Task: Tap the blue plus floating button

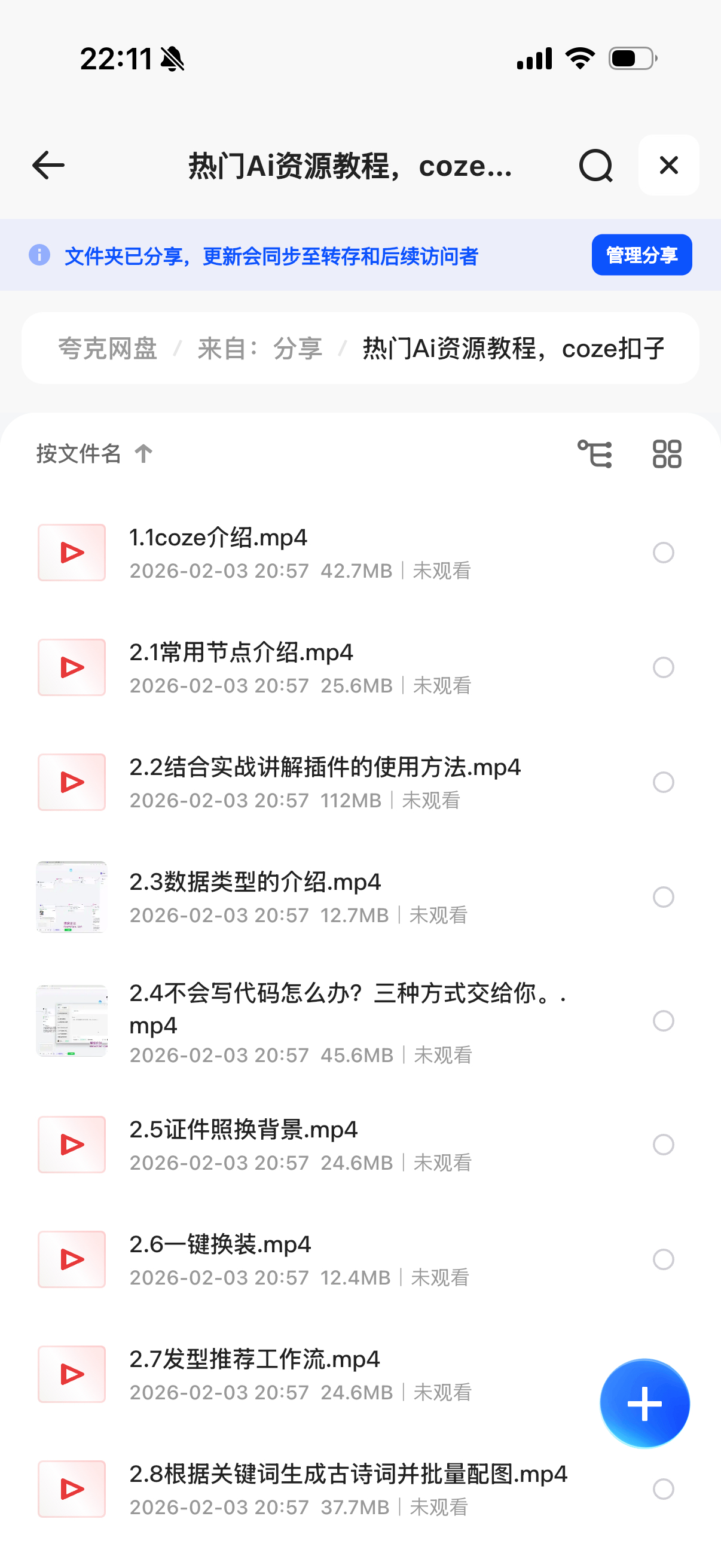Action: 644,1403
